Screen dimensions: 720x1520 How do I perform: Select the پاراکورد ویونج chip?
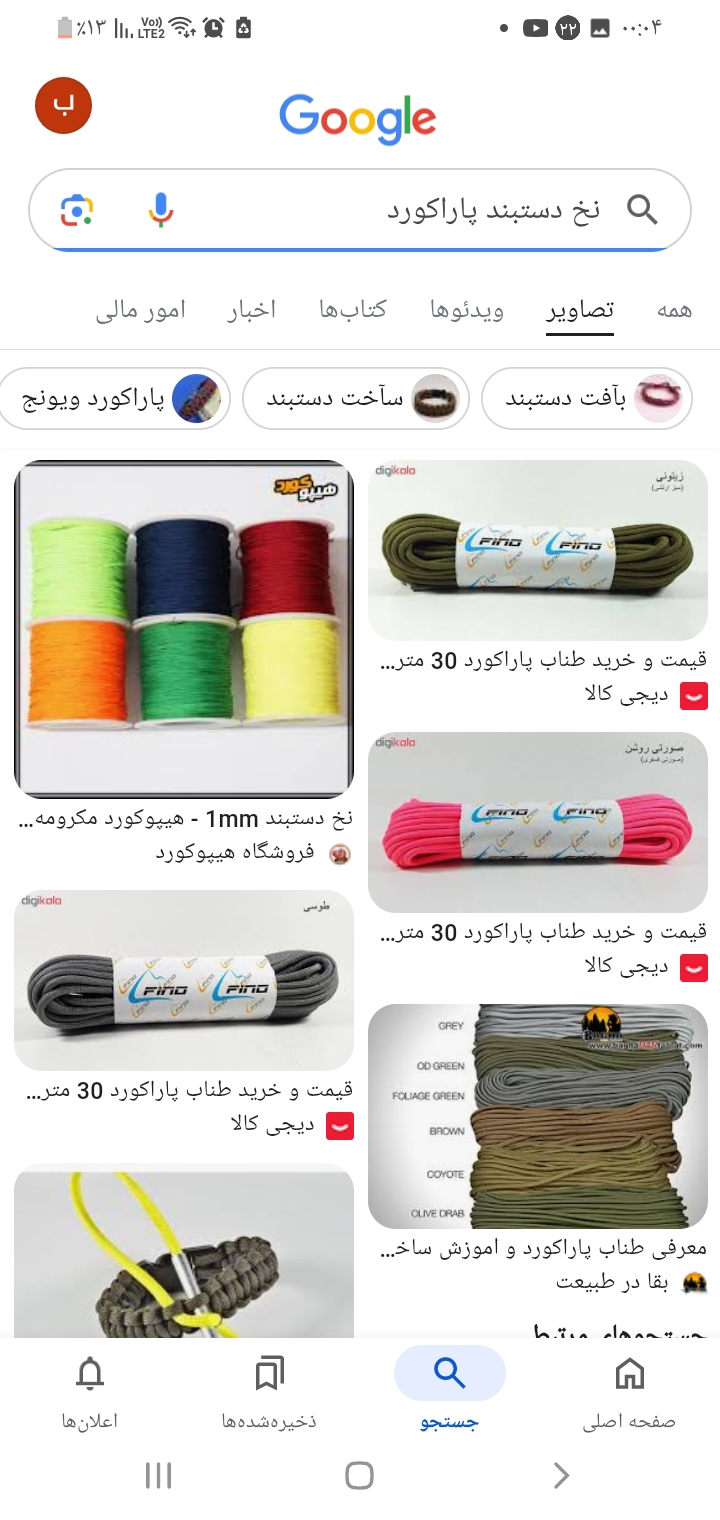115,399
